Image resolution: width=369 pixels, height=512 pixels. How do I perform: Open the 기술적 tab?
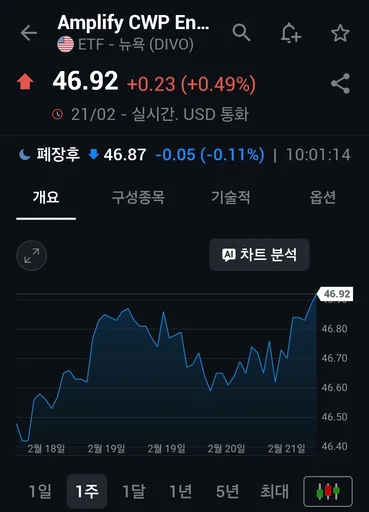point(230,197)
